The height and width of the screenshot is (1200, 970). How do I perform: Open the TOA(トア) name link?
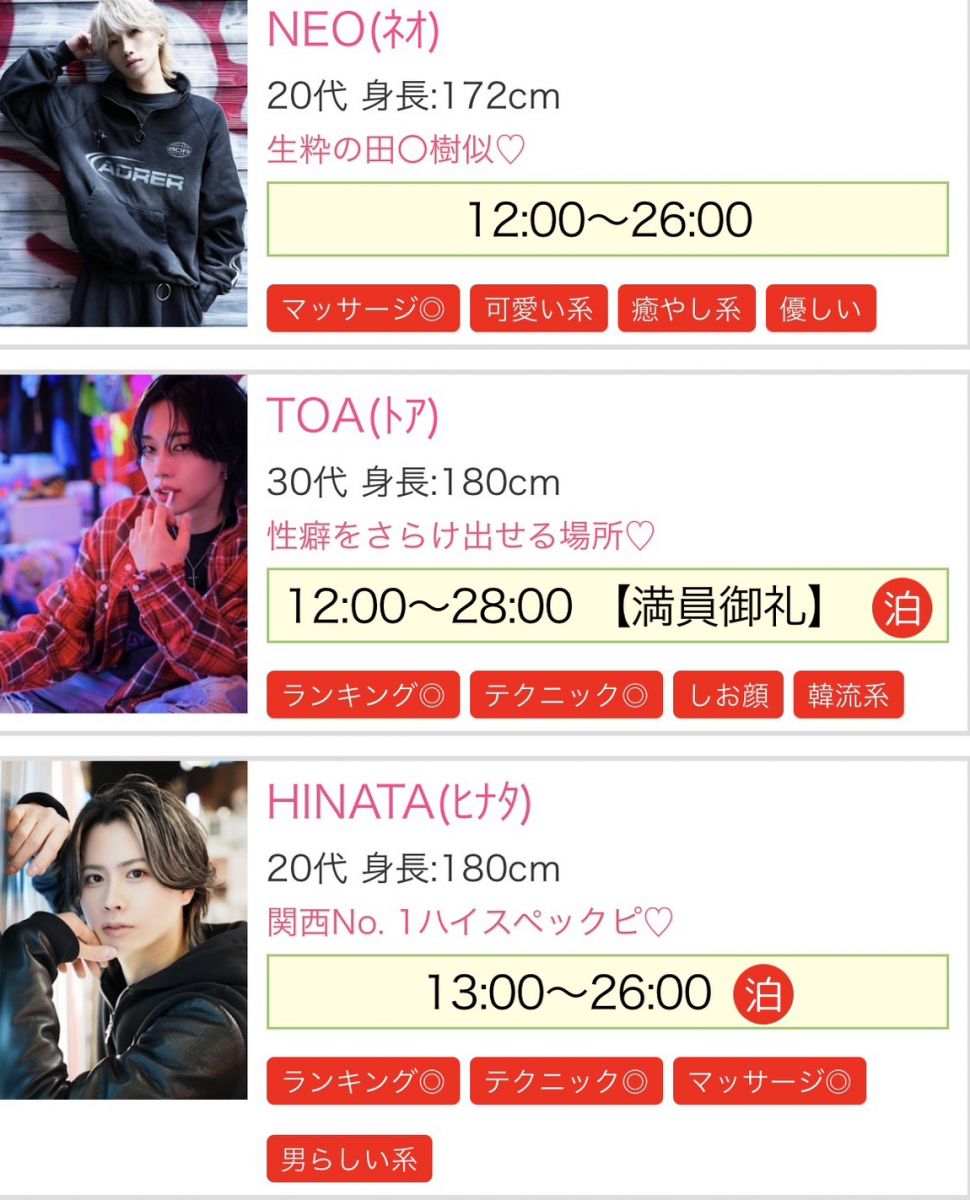pyautogui.click(x=353, y=418)
